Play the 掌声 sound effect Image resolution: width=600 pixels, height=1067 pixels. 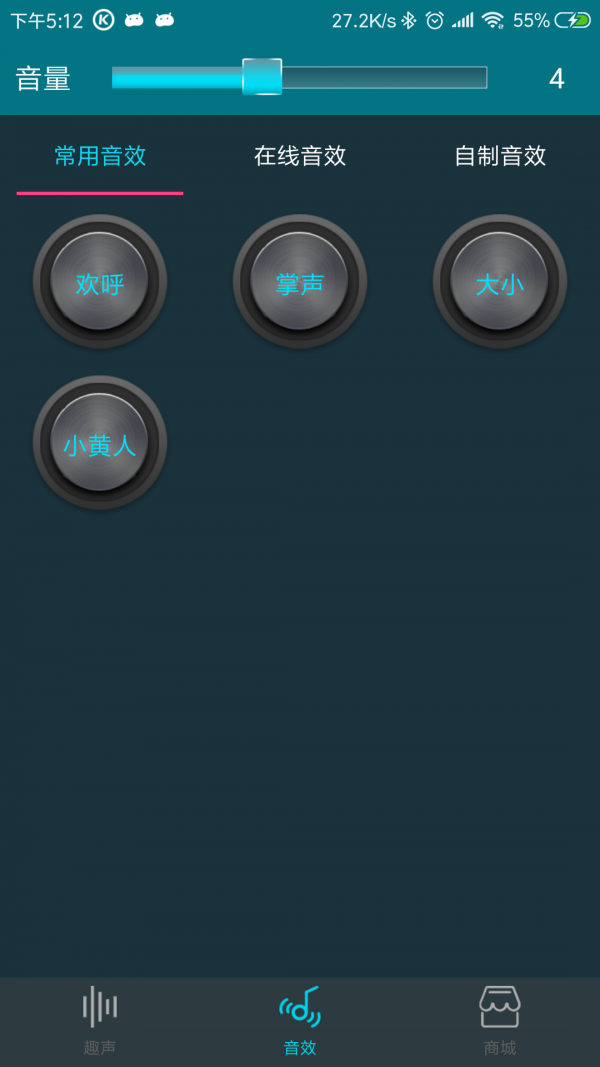coord(300,282)
